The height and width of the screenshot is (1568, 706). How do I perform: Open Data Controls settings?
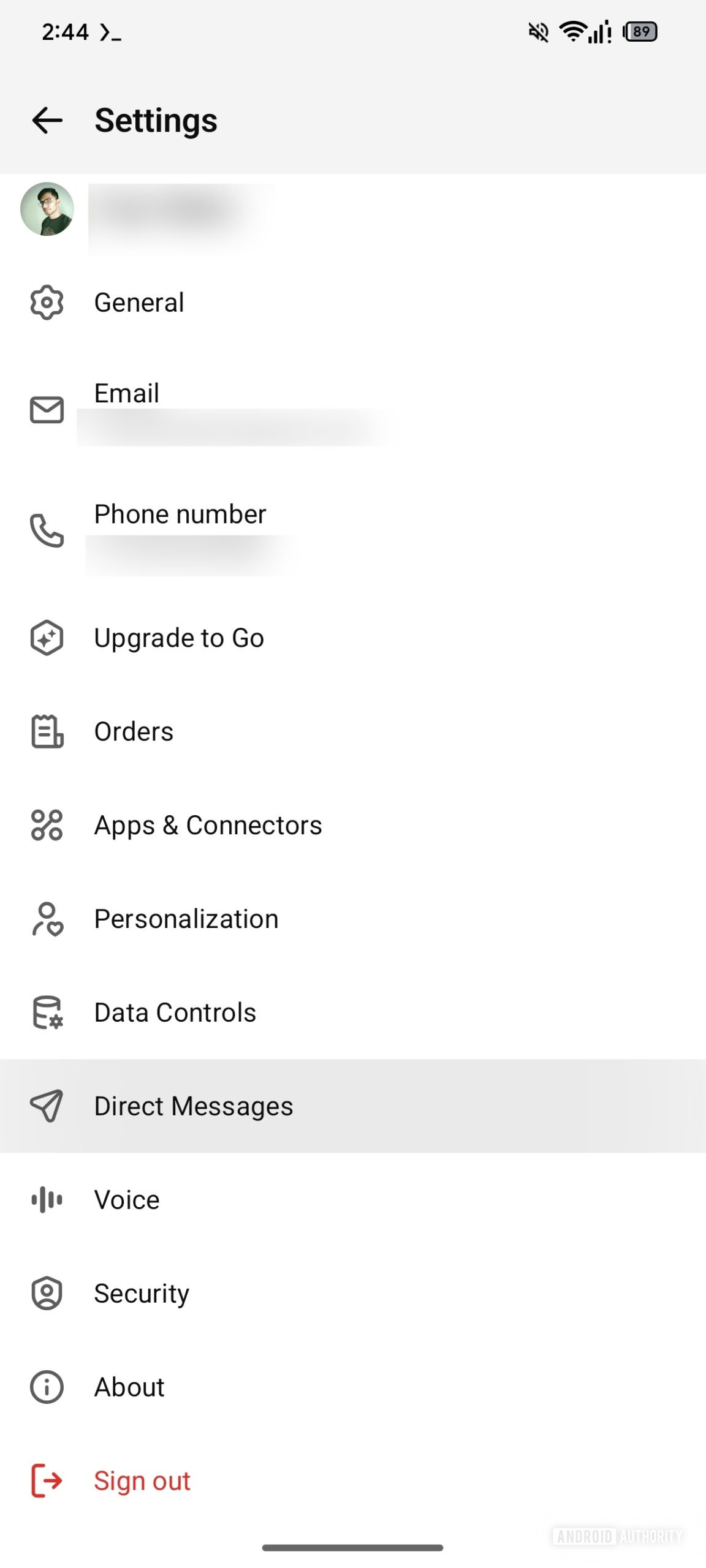coord(175,1012)
